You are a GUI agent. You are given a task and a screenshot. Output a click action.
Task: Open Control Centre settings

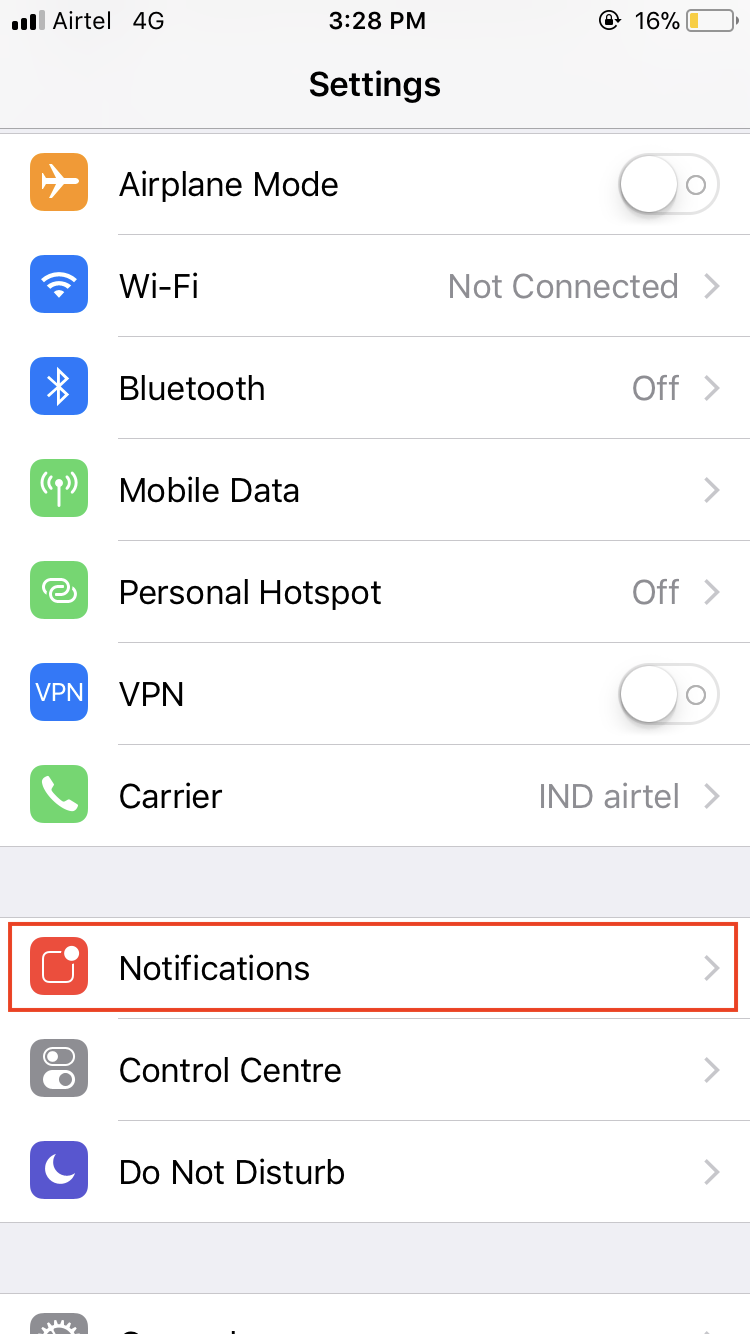375,1070
